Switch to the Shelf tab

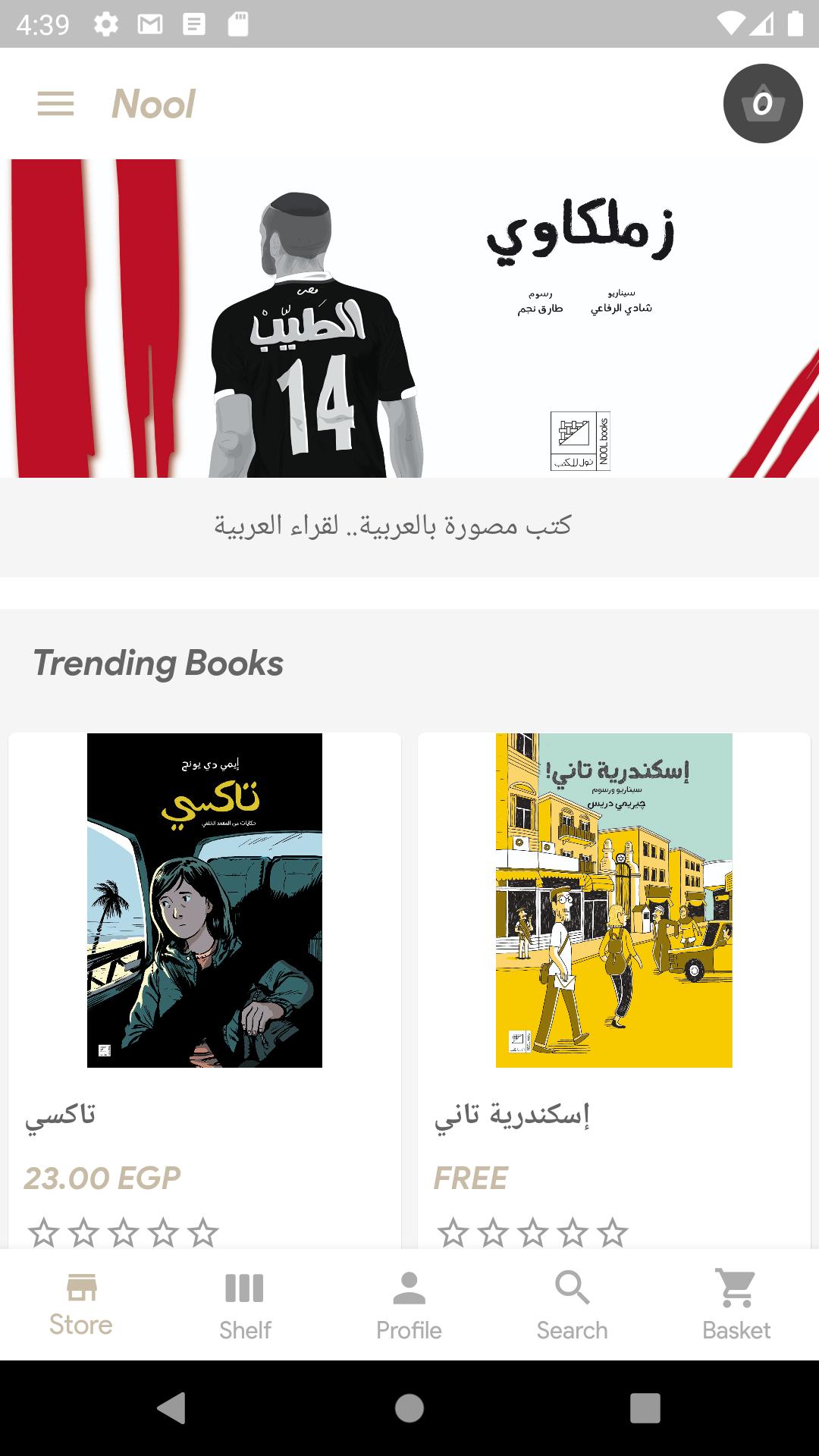[245, 1305]
